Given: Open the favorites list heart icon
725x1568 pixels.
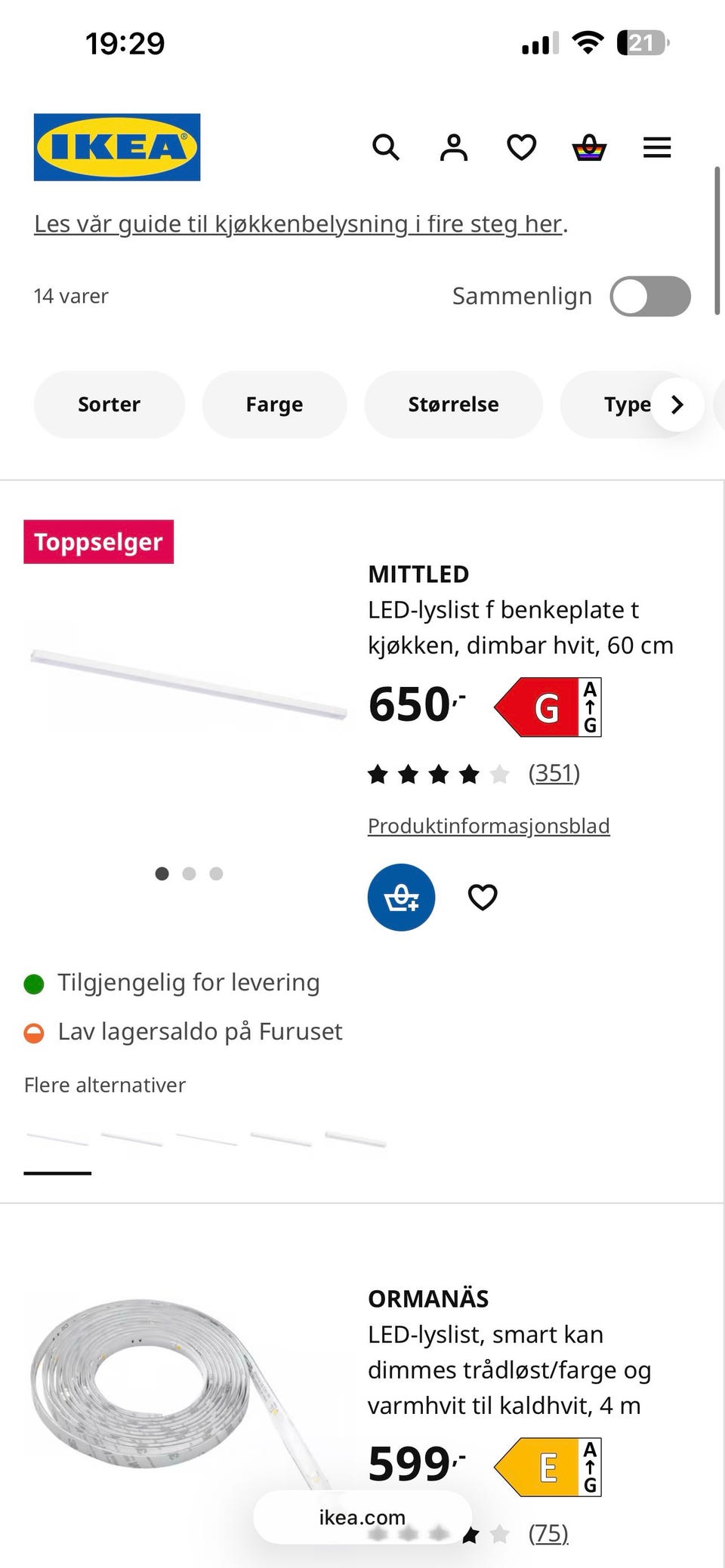Looking at the screenshot, I should (x=521, y=147).
